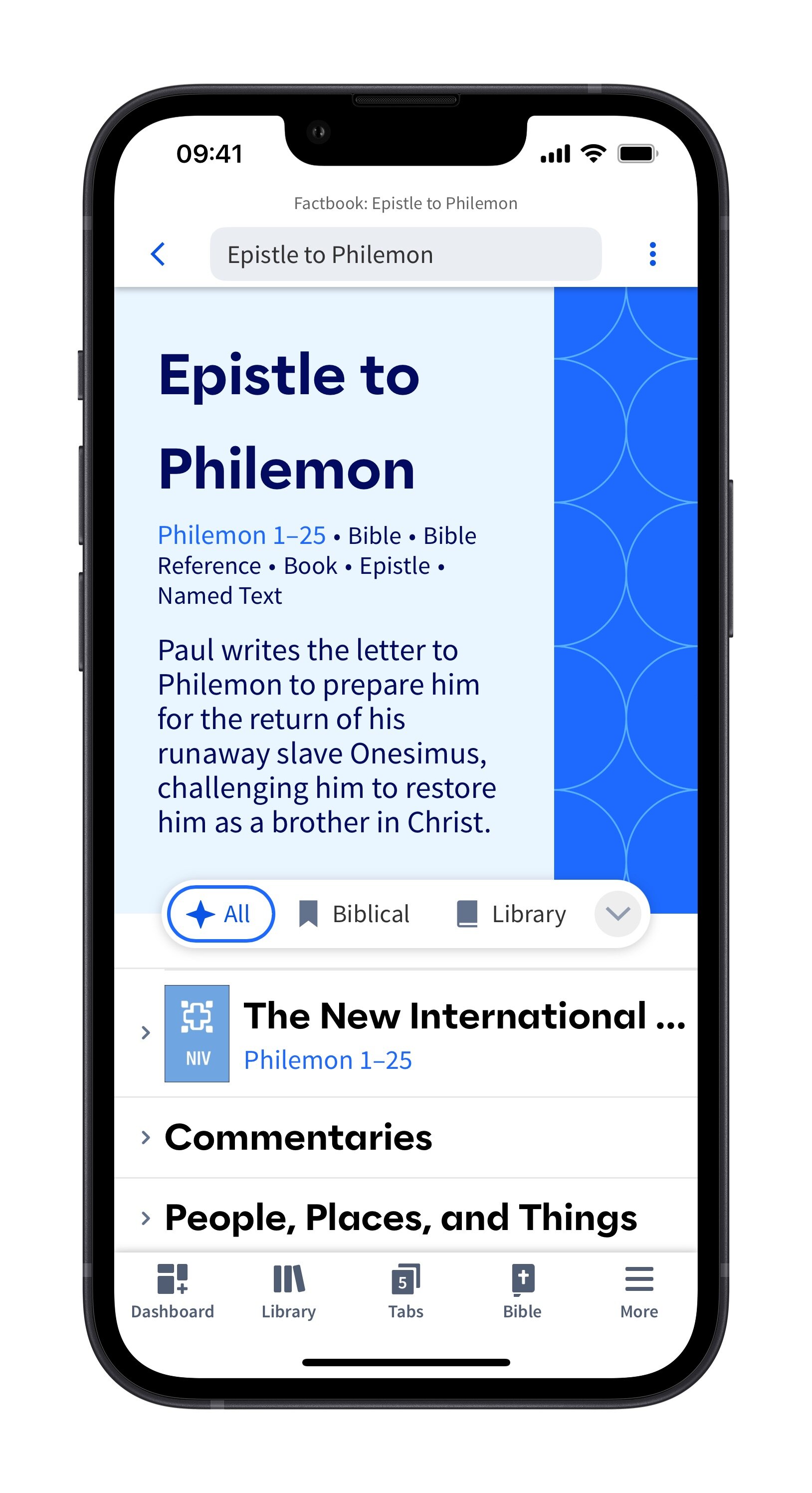Expand the filter list with the chevron
The height and width of the screenshot is (1493, 812).
(x=617, y=914)
